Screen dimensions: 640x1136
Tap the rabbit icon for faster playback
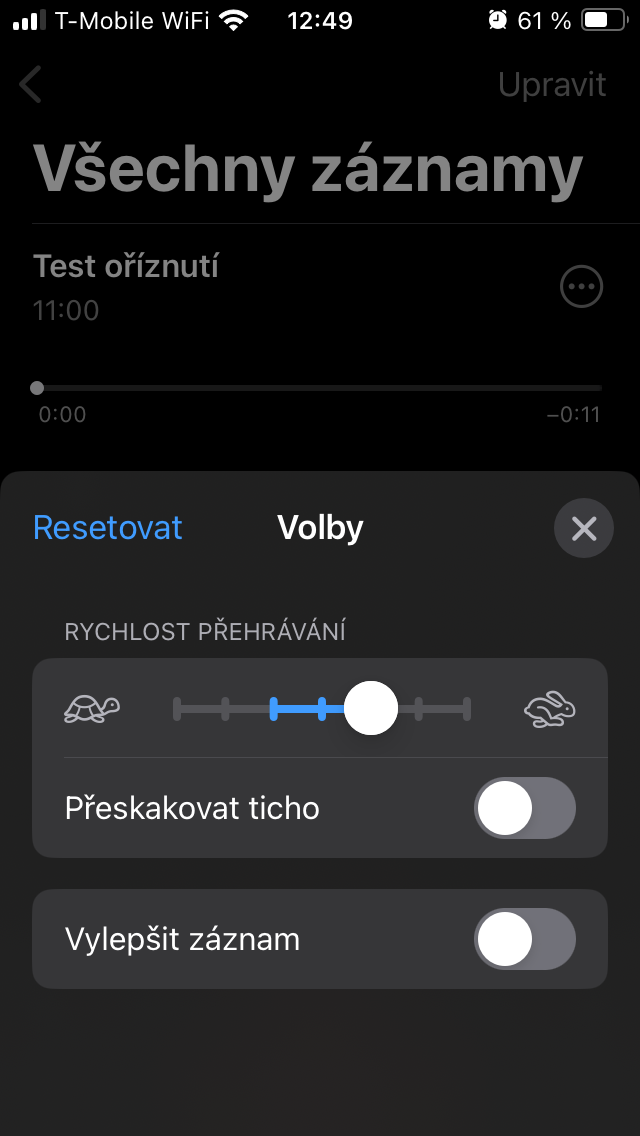tap(550, 709)
